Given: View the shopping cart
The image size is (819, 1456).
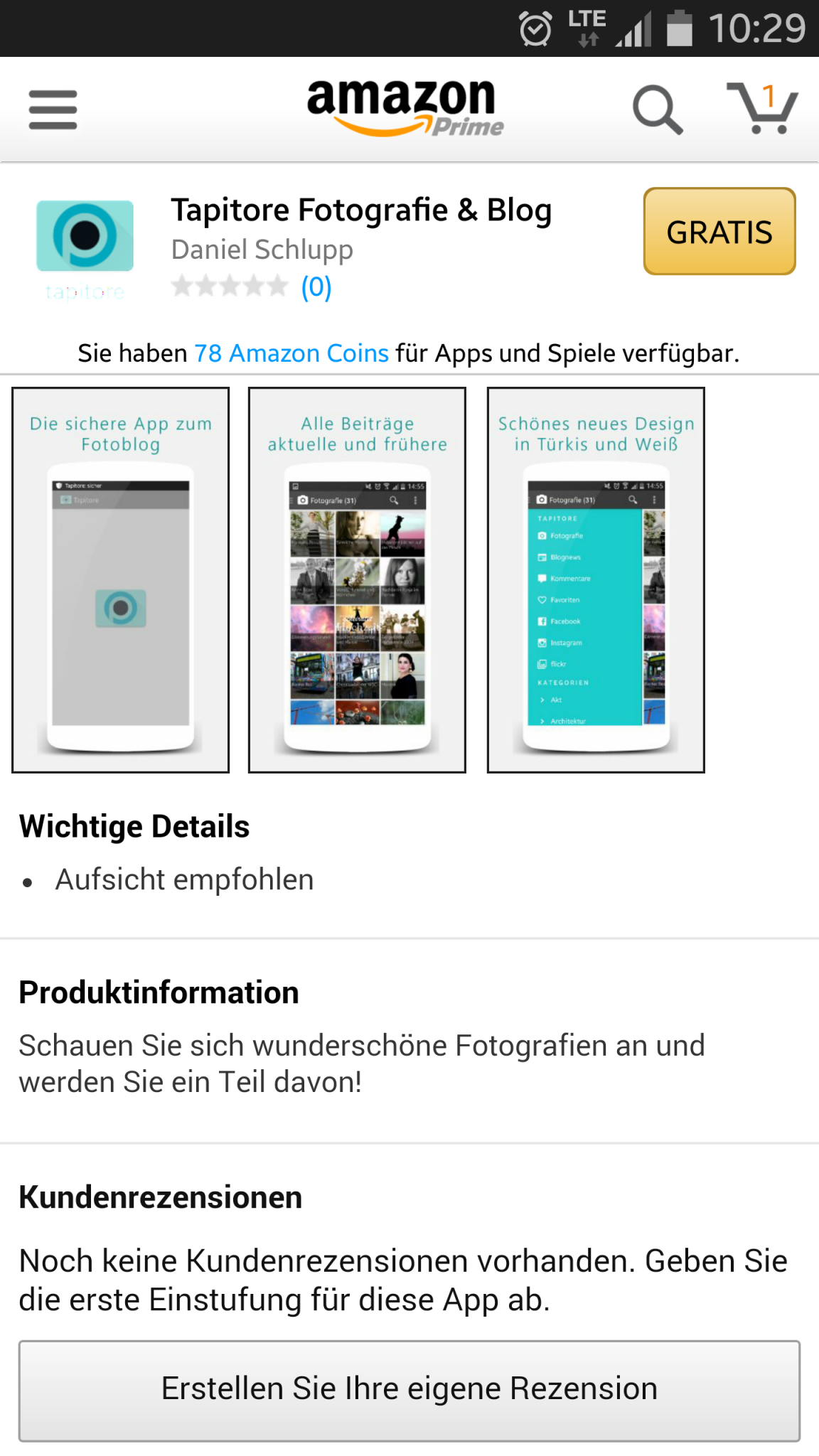Looking at the screenshot, I should pos(762,108).
